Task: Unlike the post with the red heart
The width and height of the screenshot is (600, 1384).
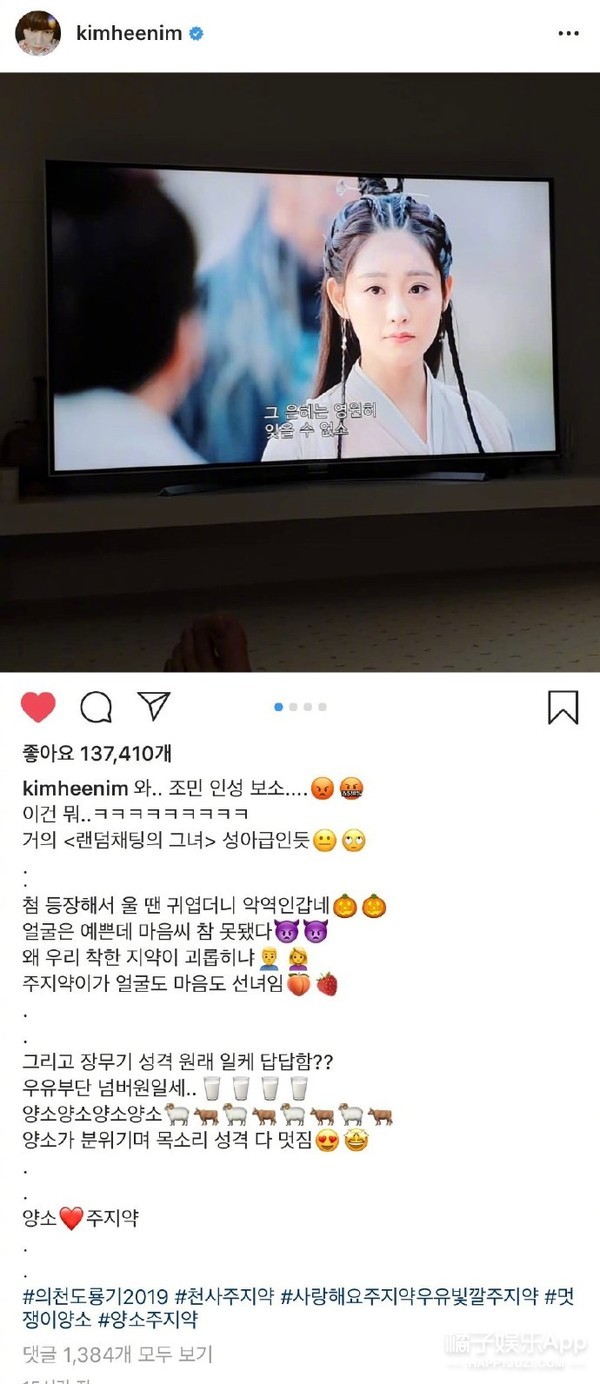Action: pyautogui.click(x=39, y=707)
